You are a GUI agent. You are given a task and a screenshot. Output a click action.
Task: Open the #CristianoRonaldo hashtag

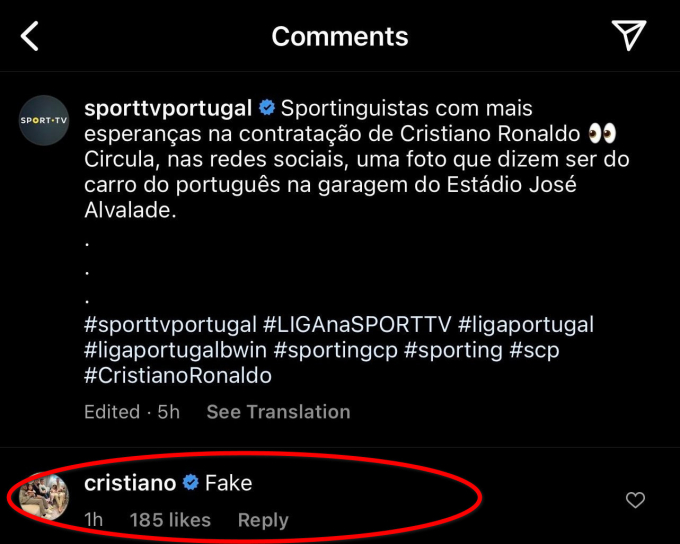click(178, 376)
